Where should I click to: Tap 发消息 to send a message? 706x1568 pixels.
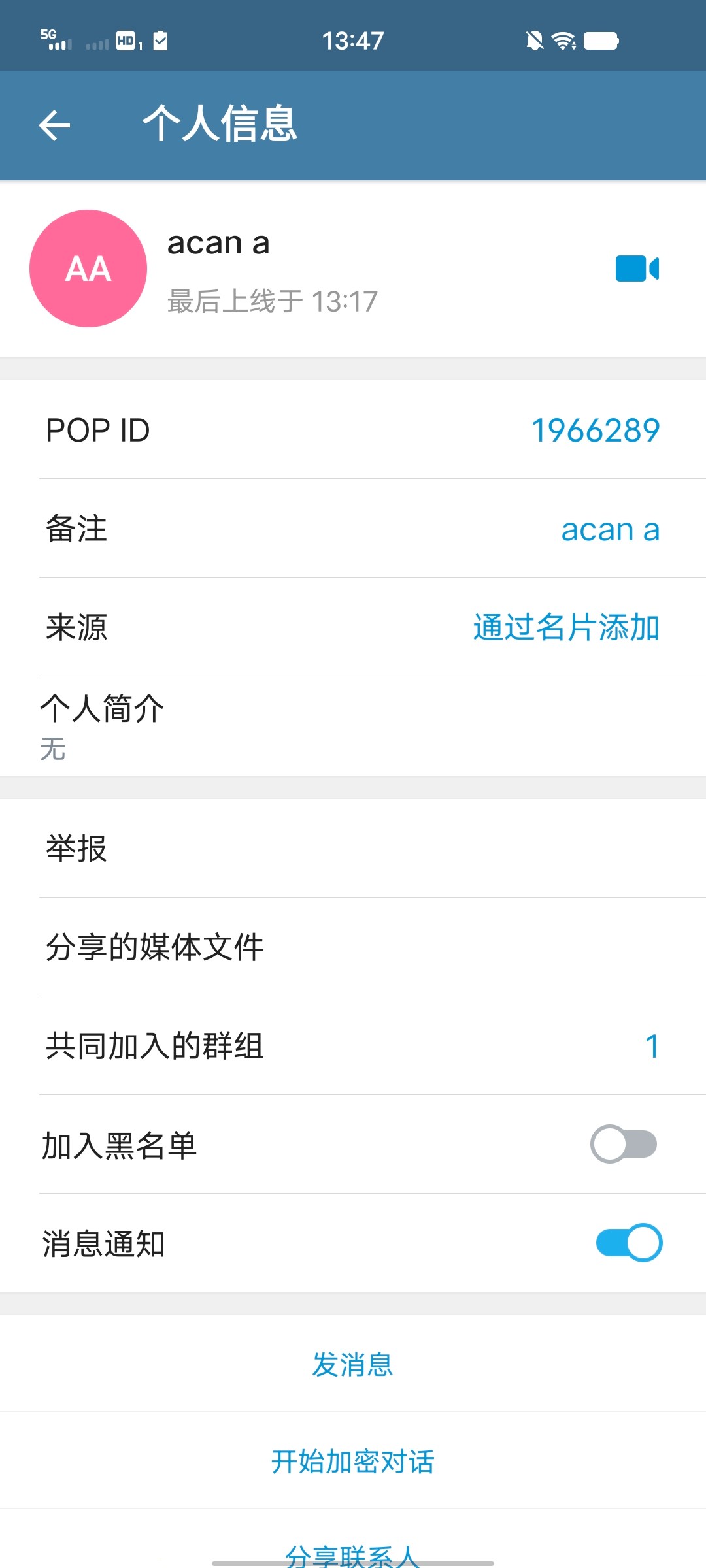353,1364
